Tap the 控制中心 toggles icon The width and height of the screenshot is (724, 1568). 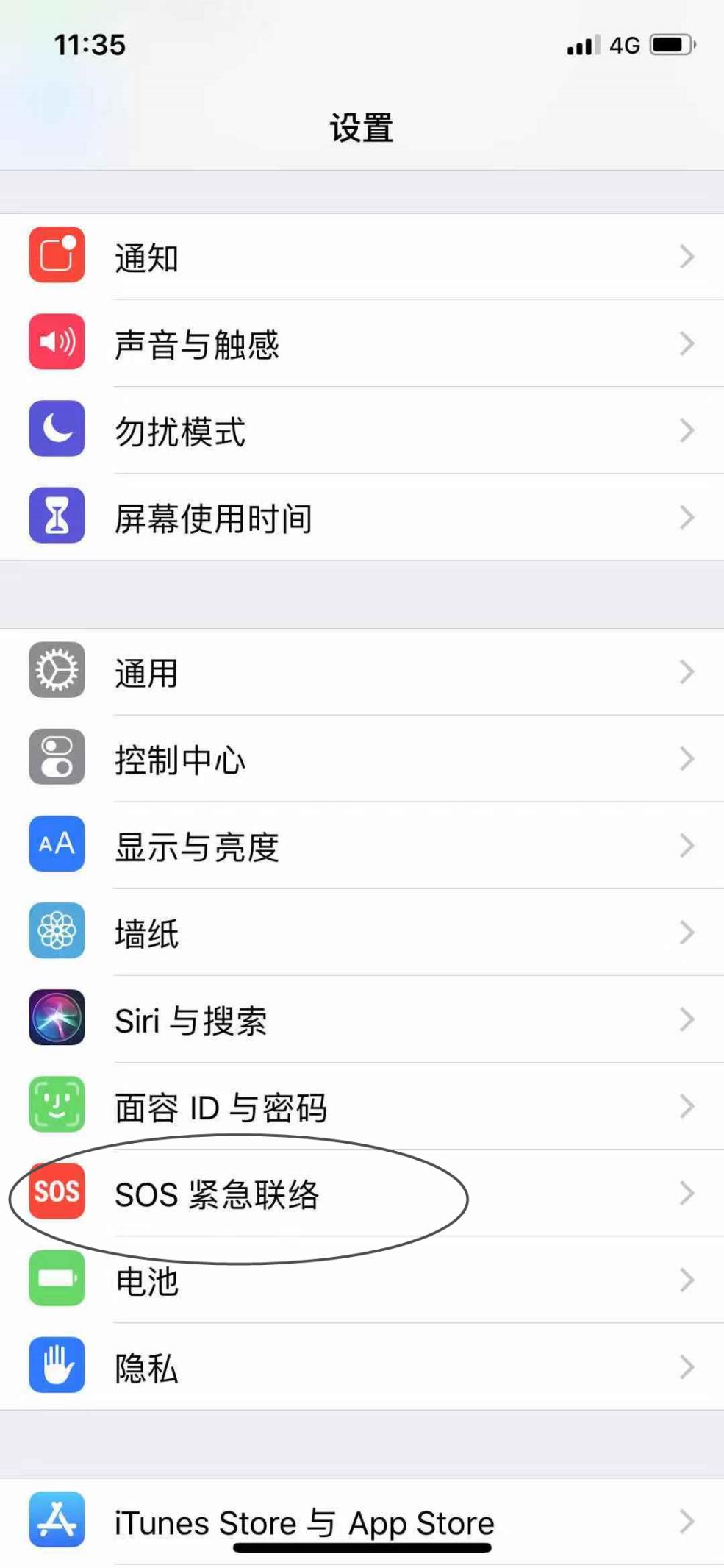pyautogui.click(x=57, y=758)
